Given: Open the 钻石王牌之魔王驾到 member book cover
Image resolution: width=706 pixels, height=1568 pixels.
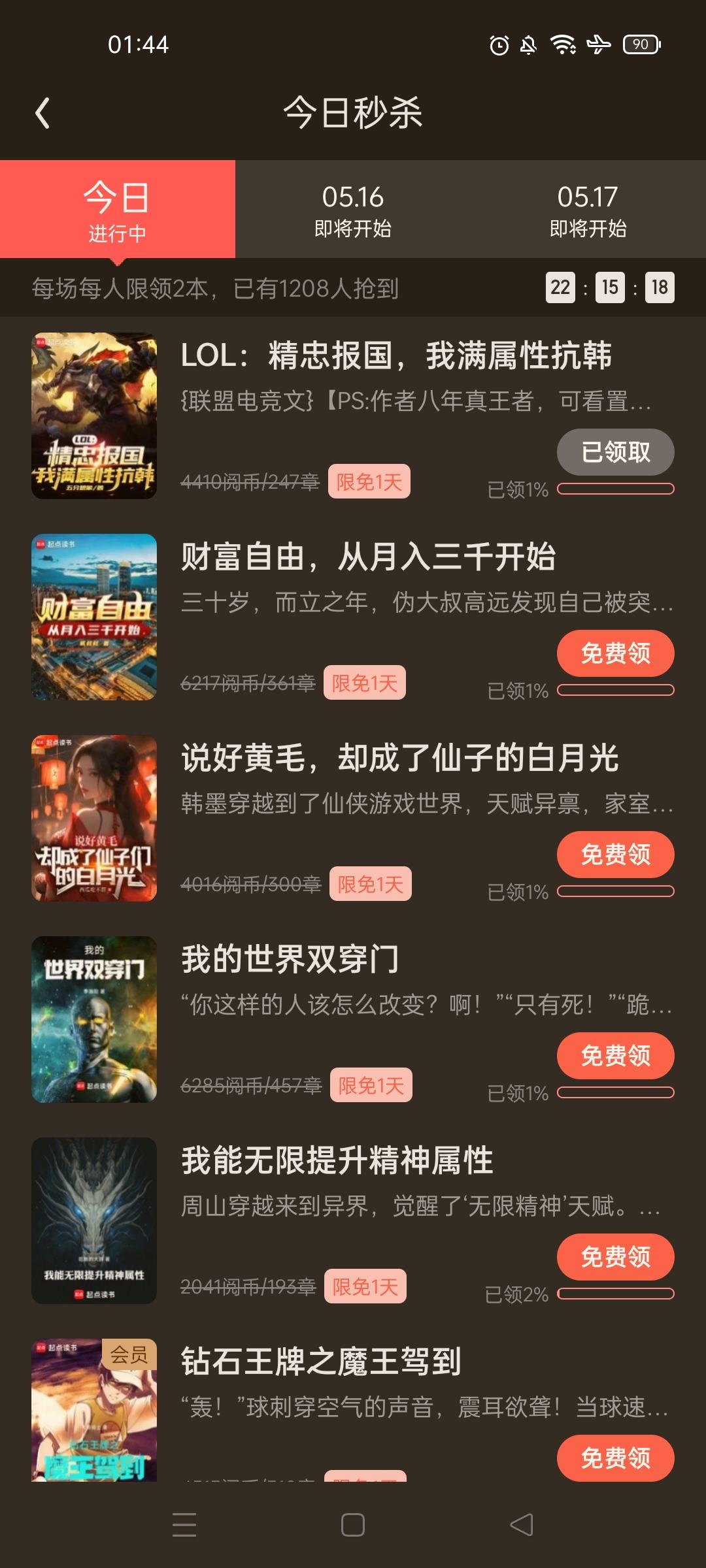Looking at the screenshot, I should [x=94, y=1411].
